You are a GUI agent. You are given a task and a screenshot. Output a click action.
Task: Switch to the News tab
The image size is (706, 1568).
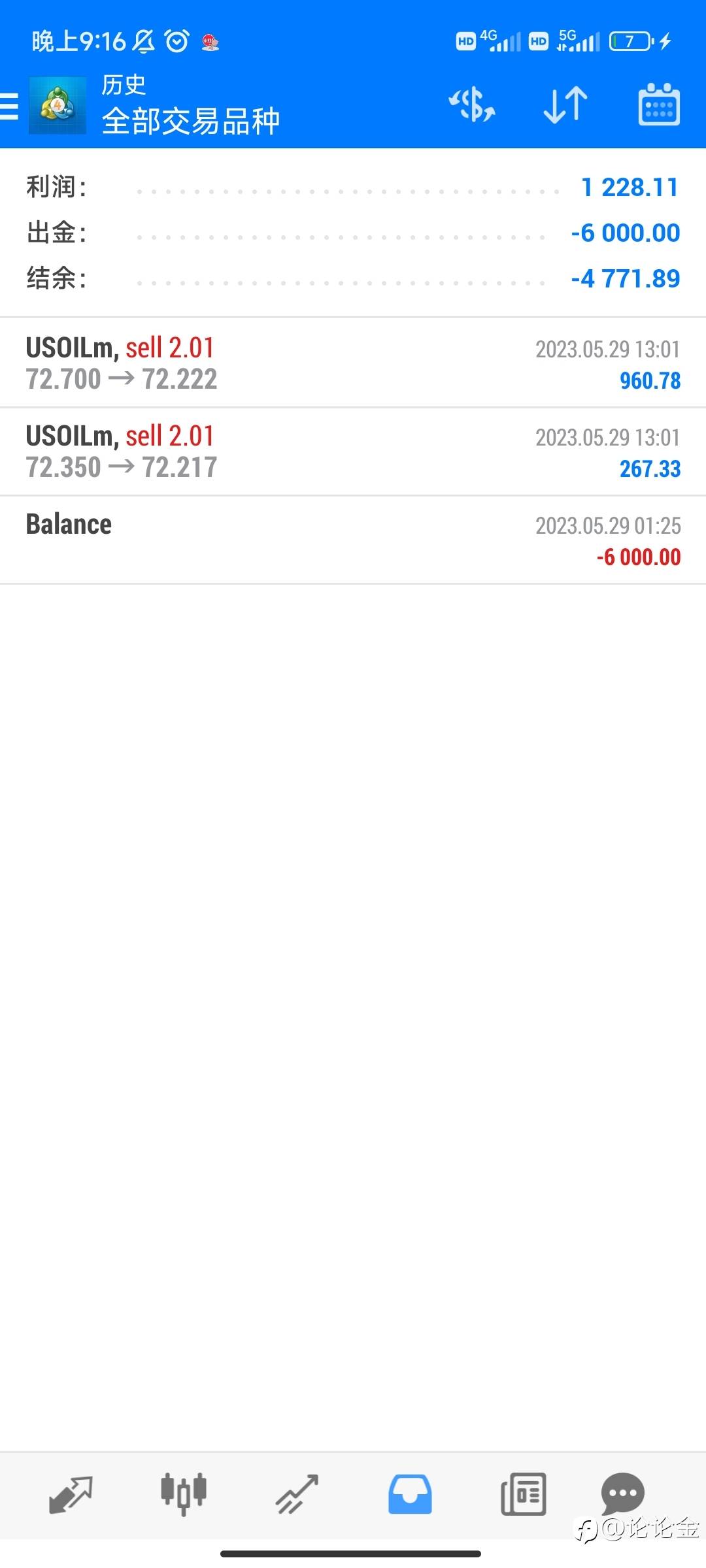[523, 1494]
